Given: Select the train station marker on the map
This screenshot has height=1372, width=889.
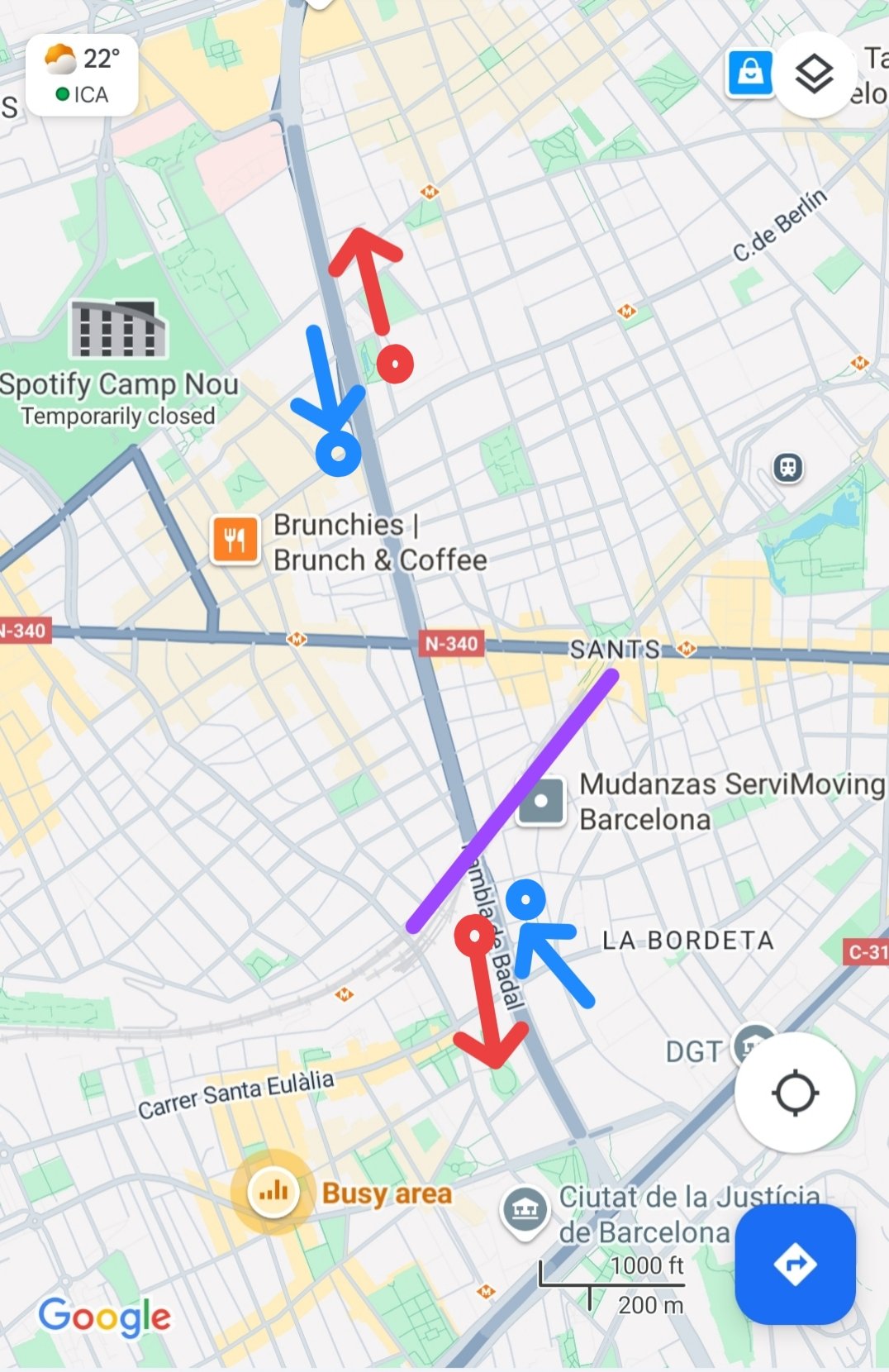Looking at the screenshot, I should point(788,468).
